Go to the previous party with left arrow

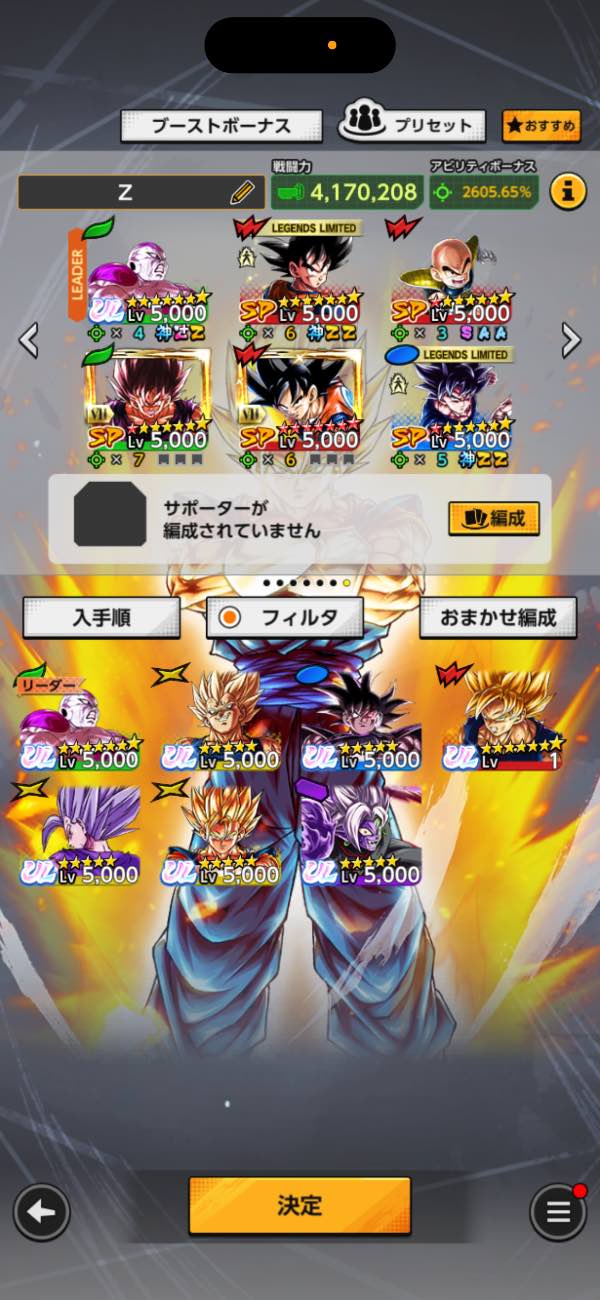click(29, 341)
